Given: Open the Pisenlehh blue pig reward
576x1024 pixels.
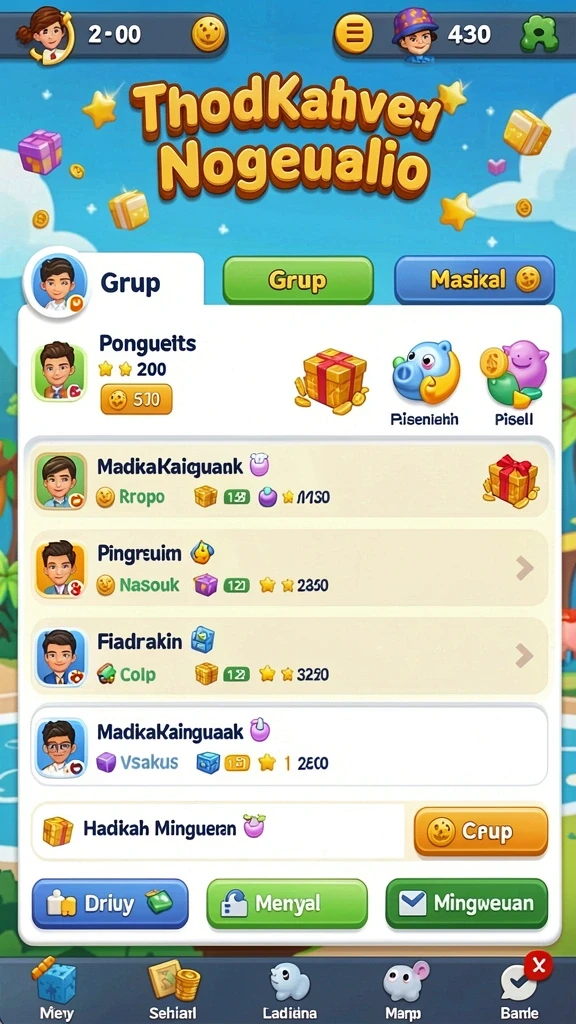Looking at the screenshot, I should pyautogui.click(x=424, y=383).
